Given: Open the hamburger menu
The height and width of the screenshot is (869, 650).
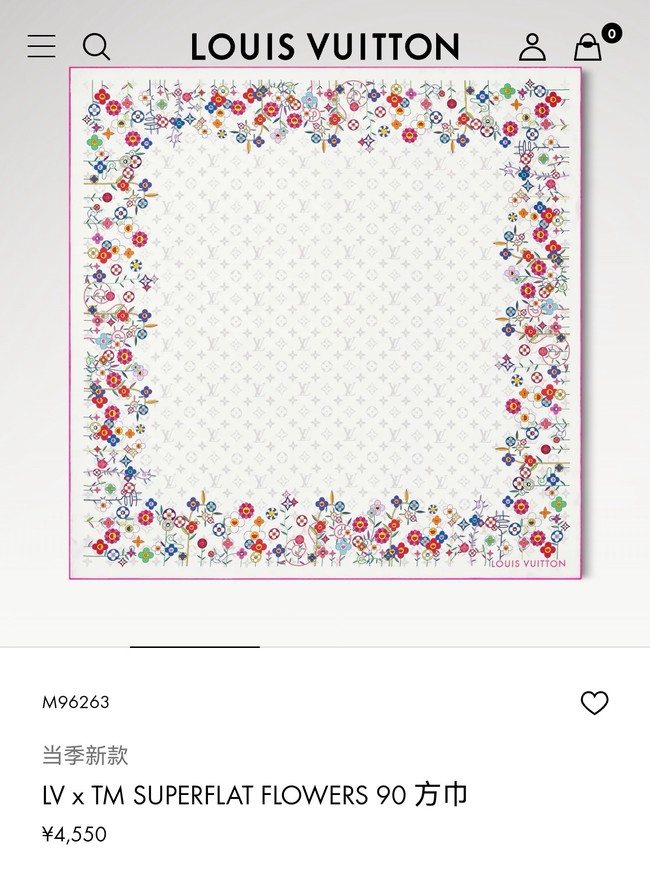Looking at the screenshot, I should pyautogui.click(x=41, y=46).
